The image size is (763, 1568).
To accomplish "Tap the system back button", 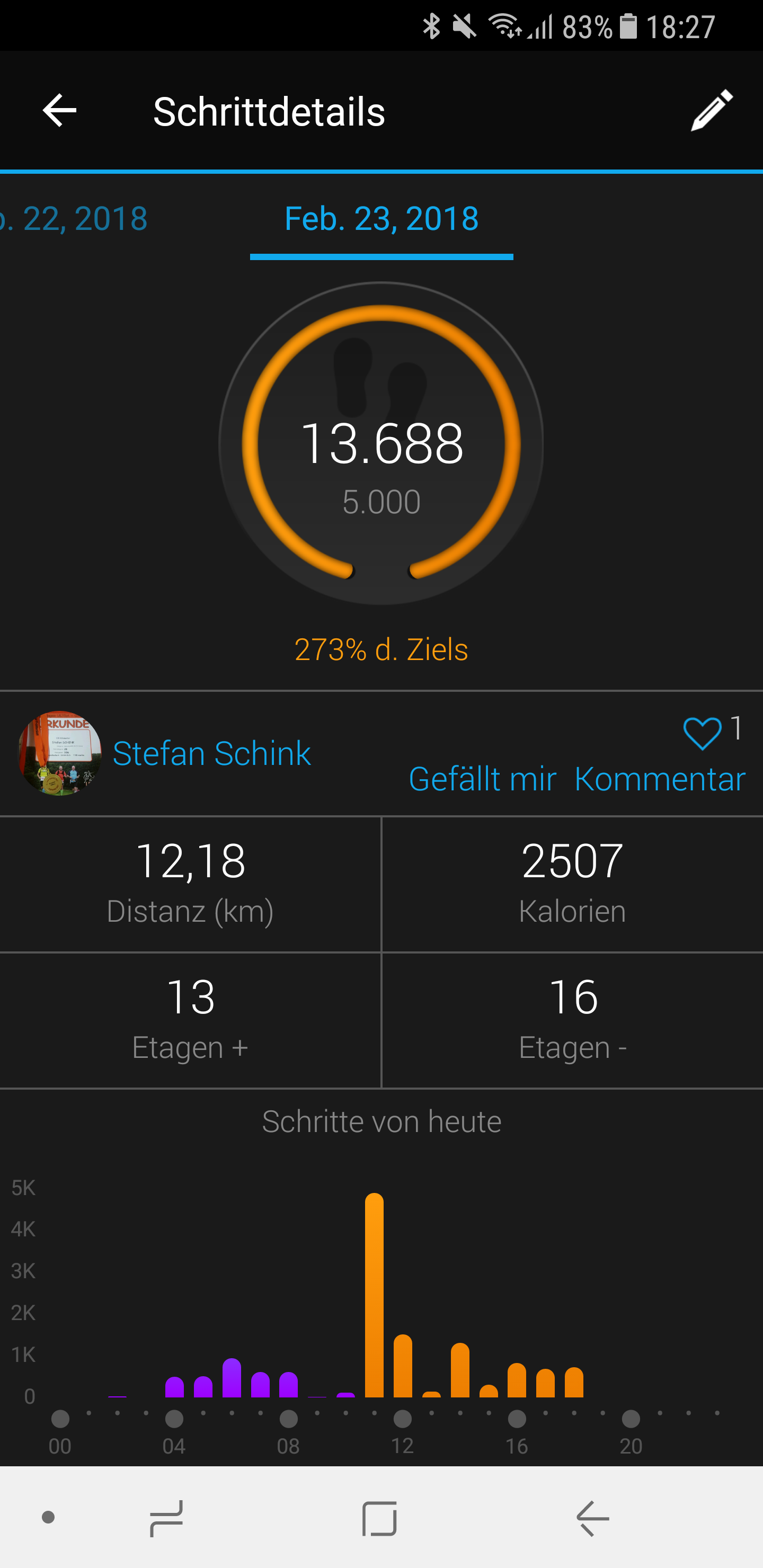I will [x=592, y=1518].
